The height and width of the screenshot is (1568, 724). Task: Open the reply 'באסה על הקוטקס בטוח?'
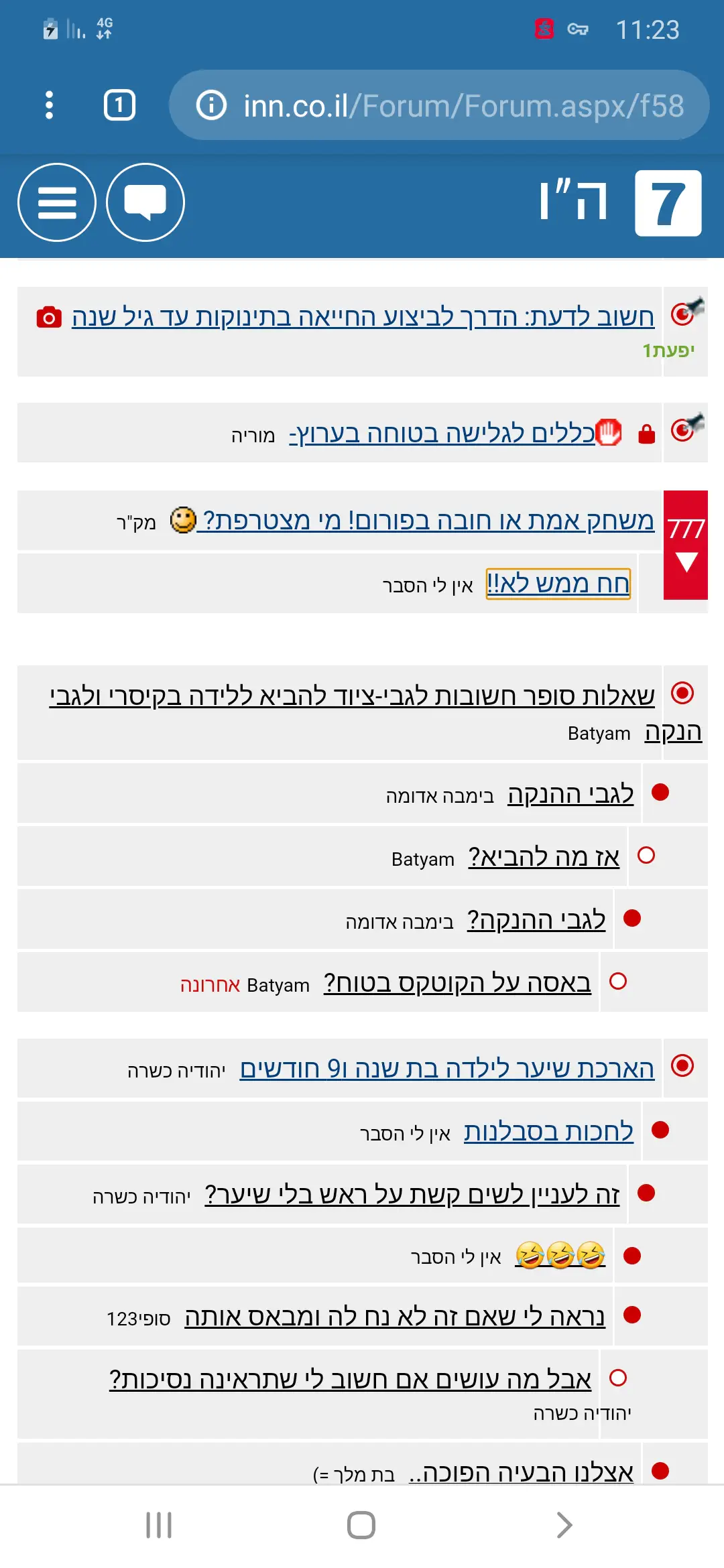[457, 983]
